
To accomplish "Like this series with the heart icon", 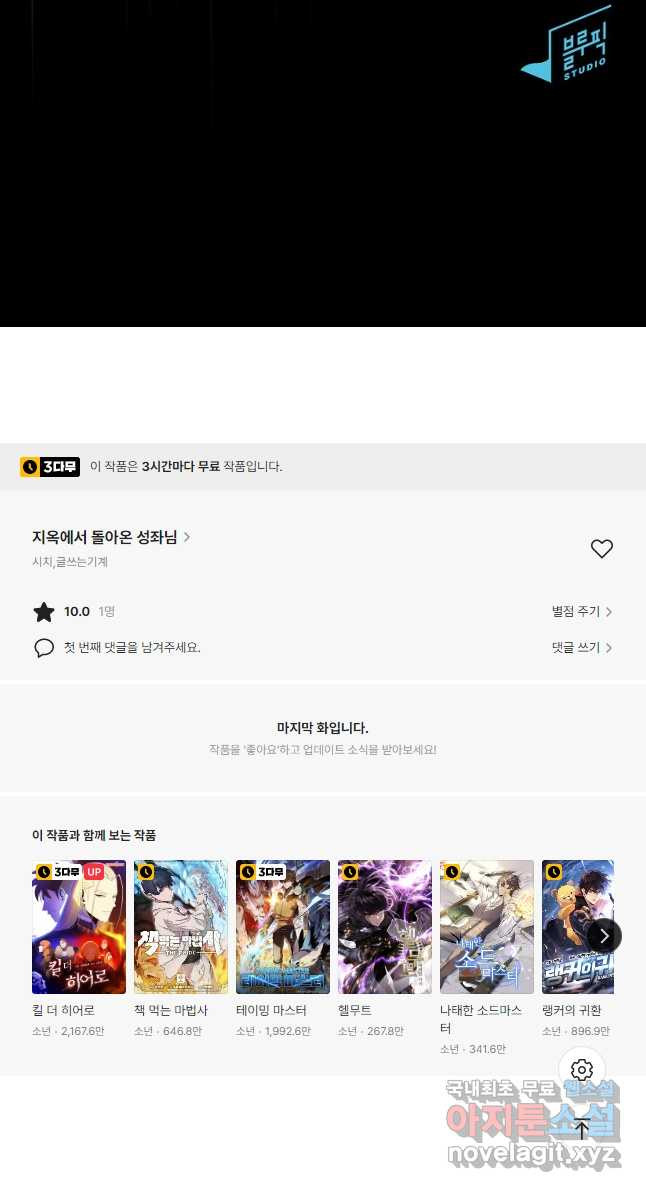I will 601,548.
